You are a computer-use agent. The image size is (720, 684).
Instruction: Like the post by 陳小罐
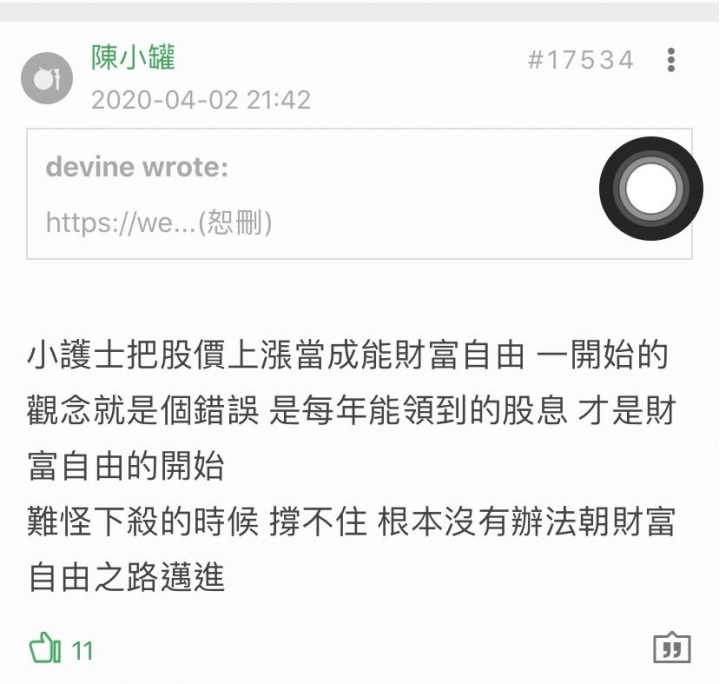(x=46, y=650)
